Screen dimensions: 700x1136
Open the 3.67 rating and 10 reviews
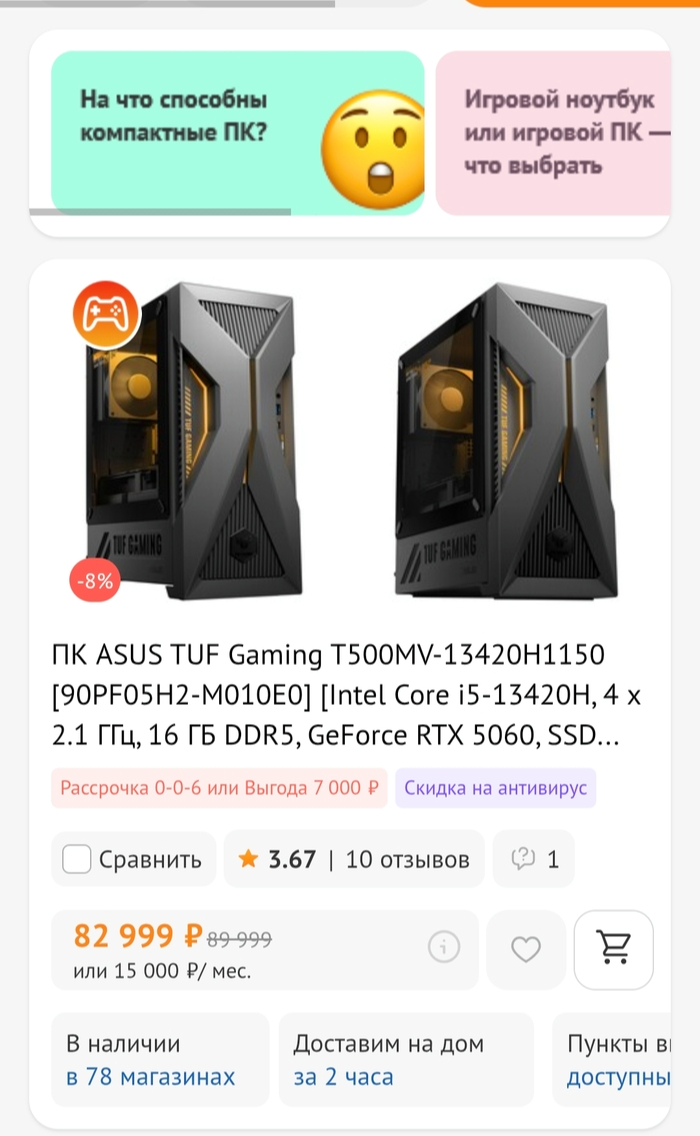tap(353, 859)
